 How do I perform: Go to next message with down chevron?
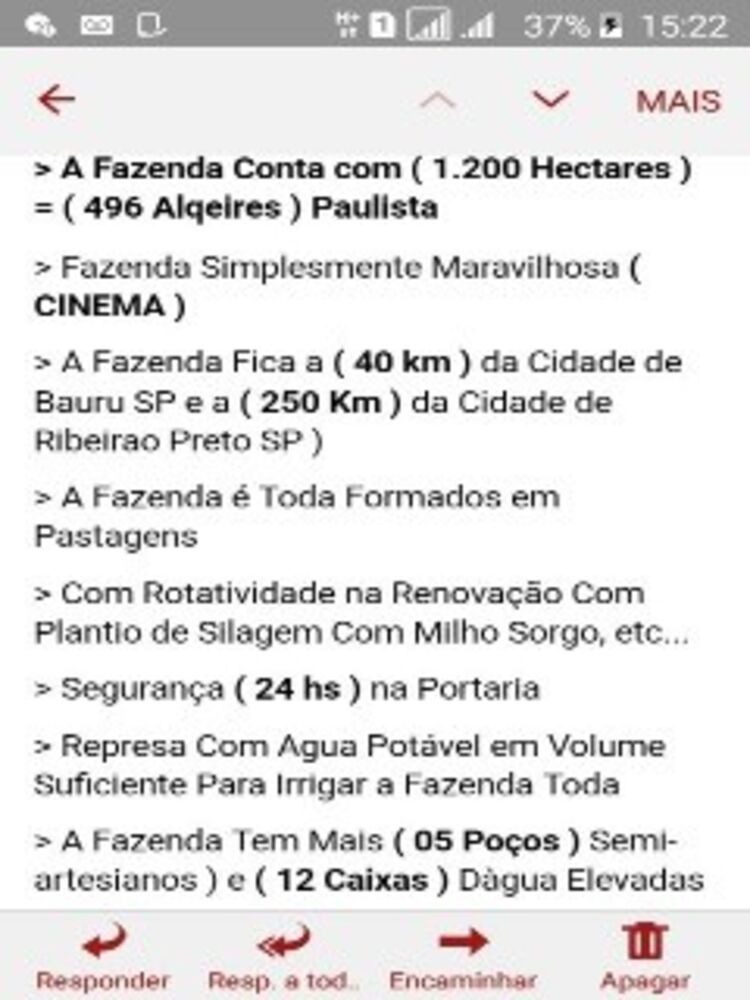pyautogui.click(x=550, y=99)
